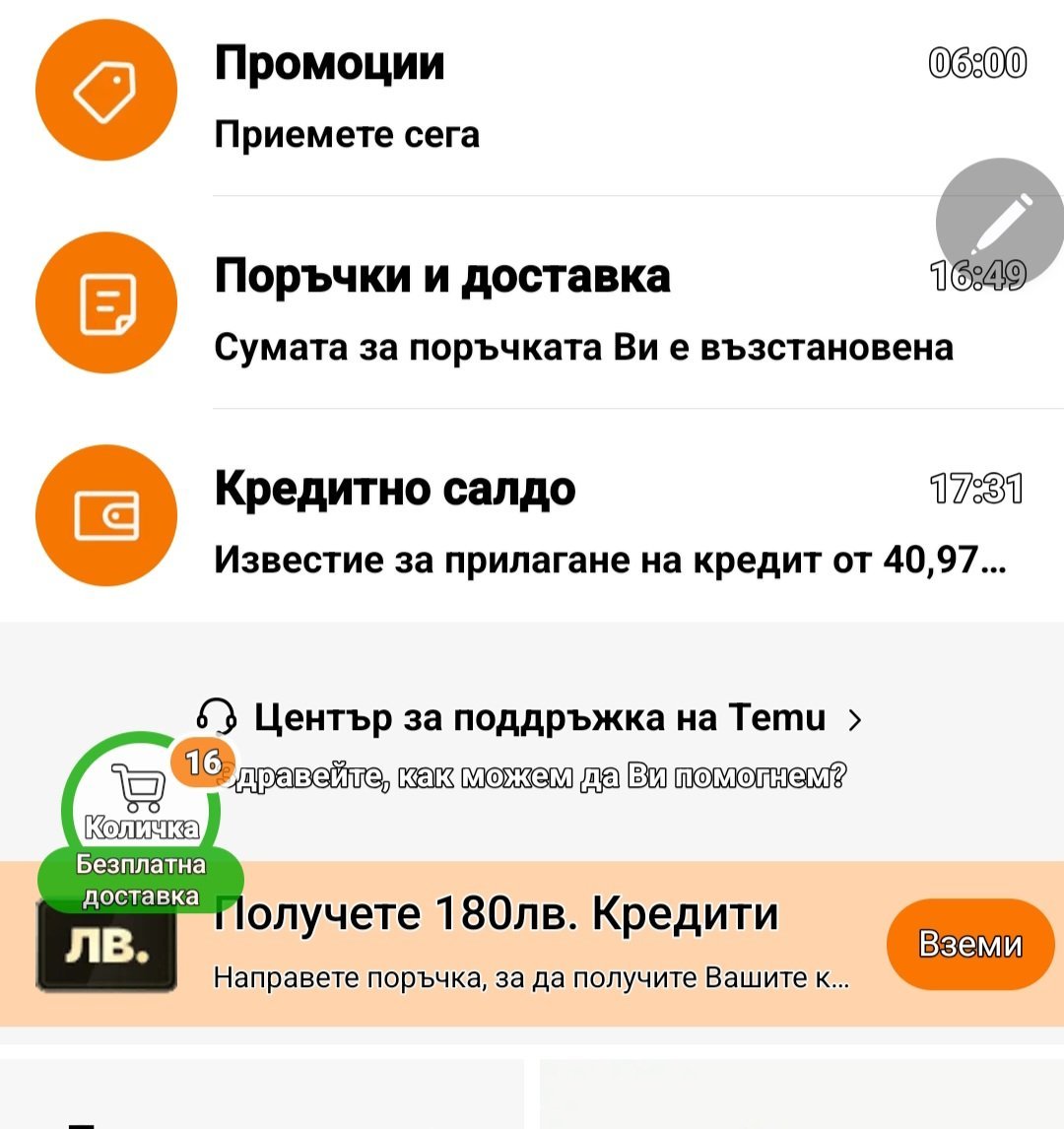Open Център за поддръжка на Temu
This screenshot has width=1064, height=1129.
[540, 718]
